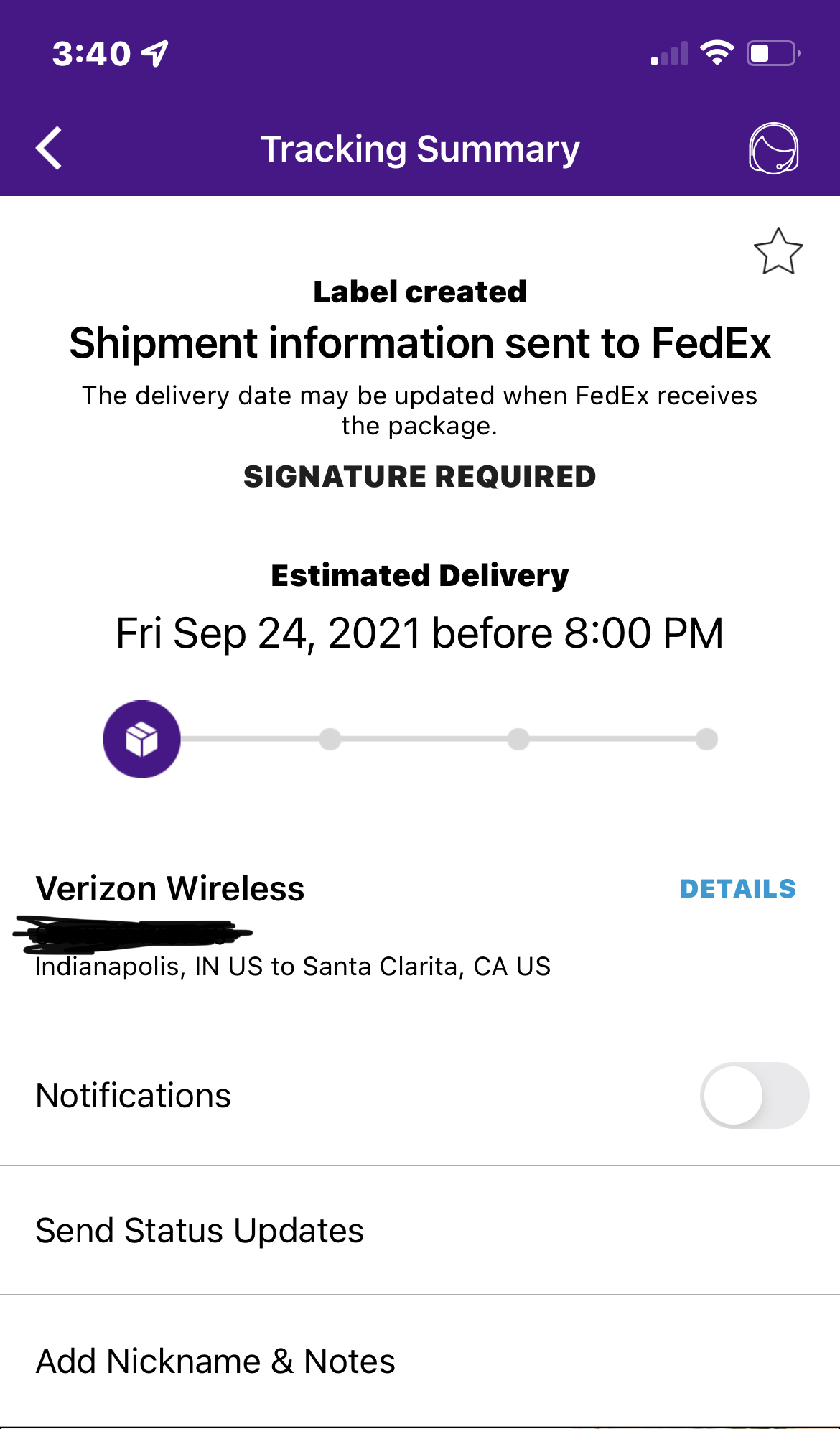The image size is (840, 1429).
Task: Go back from Tracking Summary
Action: tap(49, 149)
